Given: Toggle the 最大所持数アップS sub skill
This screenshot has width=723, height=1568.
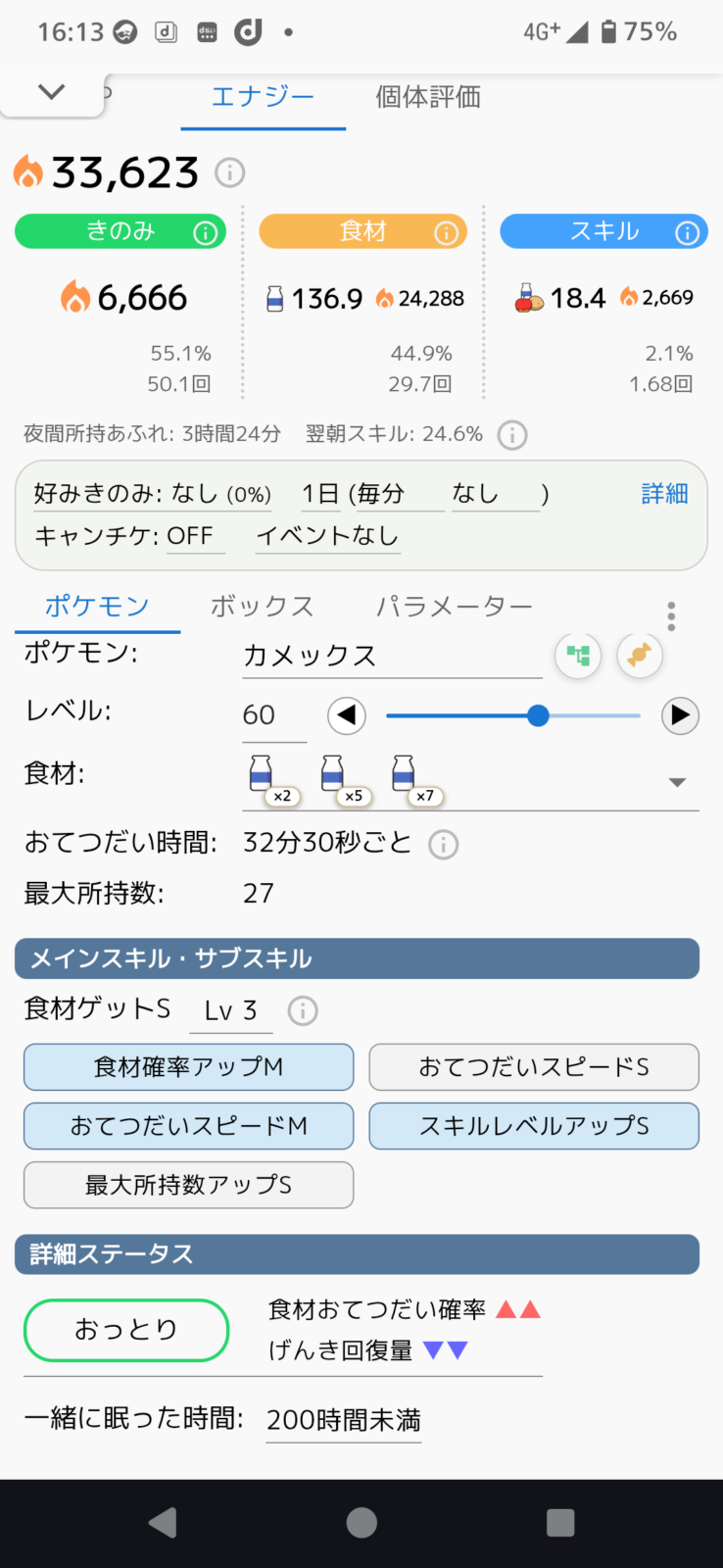Looking at the screenshot, I should [189, 1185].
